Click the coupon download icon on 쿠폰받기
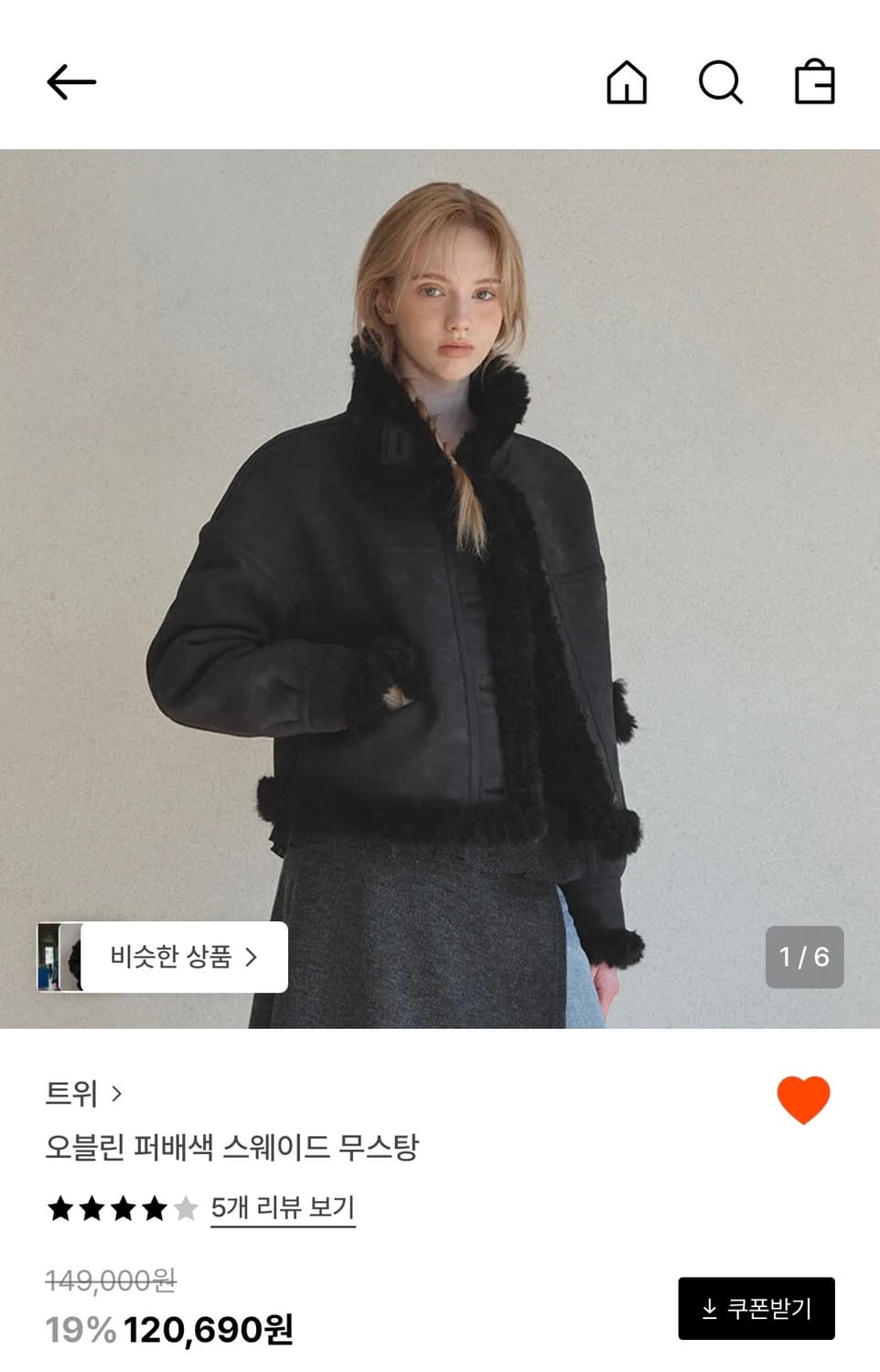 710,1308
